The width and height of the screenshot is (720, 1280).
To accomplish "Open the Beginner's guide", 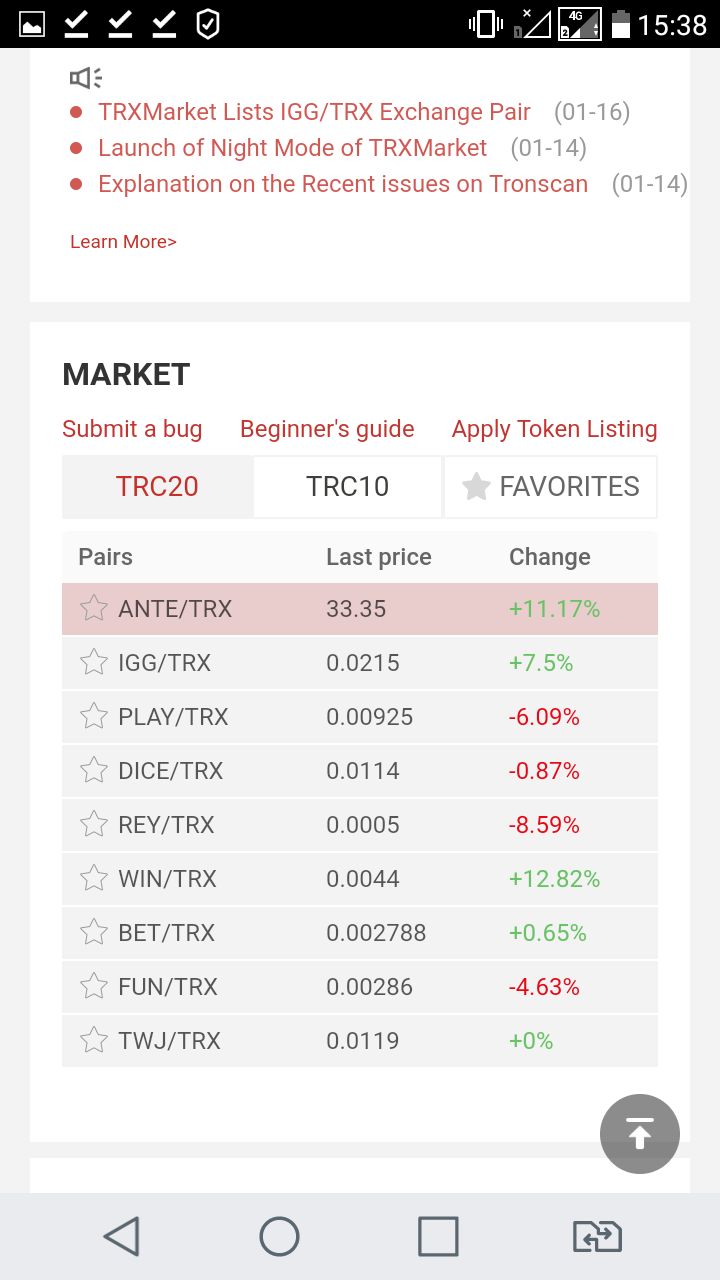I will [327, 429].
